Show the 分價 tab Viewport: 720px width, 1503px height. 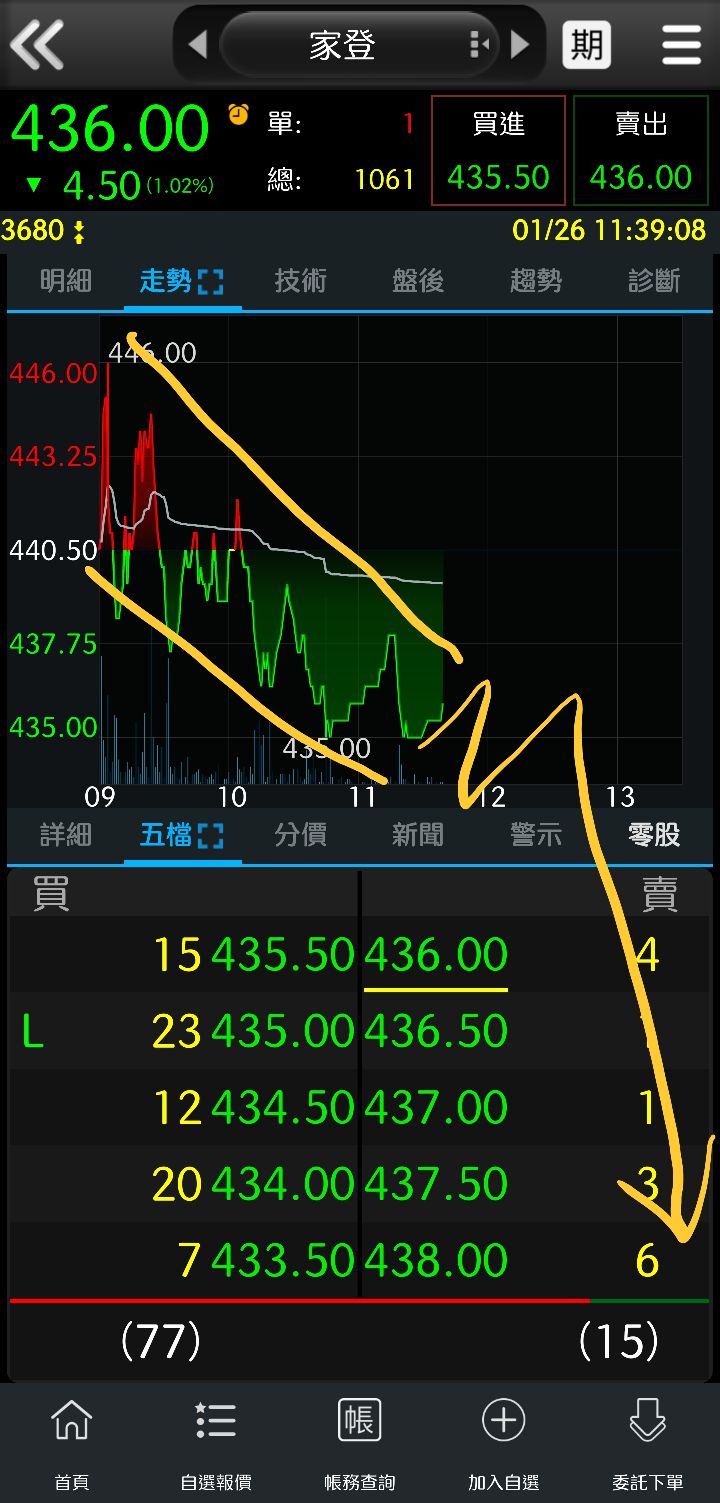click(x=301, y=834)
